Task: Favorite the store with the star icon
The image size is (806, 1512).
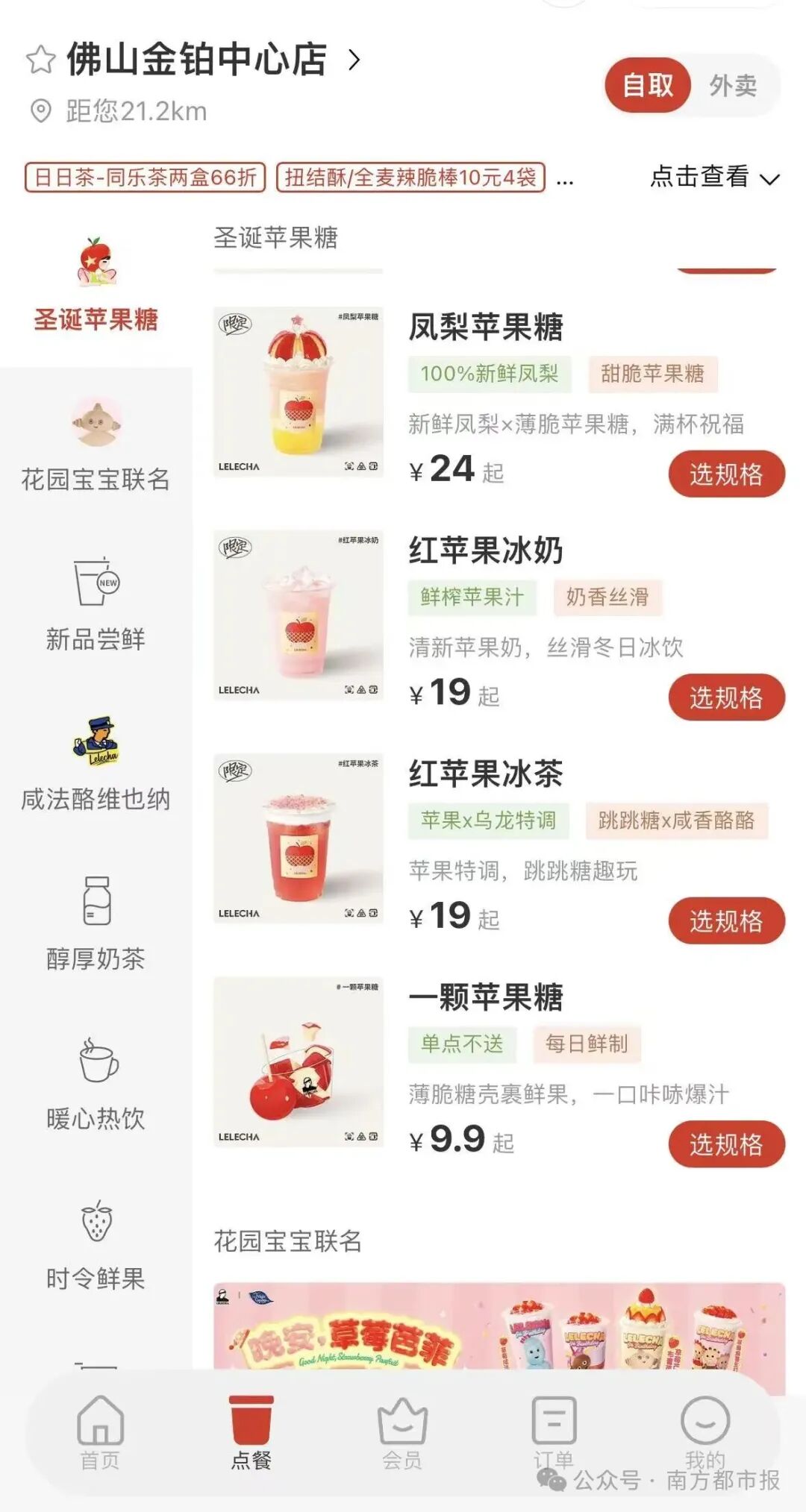Action: 41,60
